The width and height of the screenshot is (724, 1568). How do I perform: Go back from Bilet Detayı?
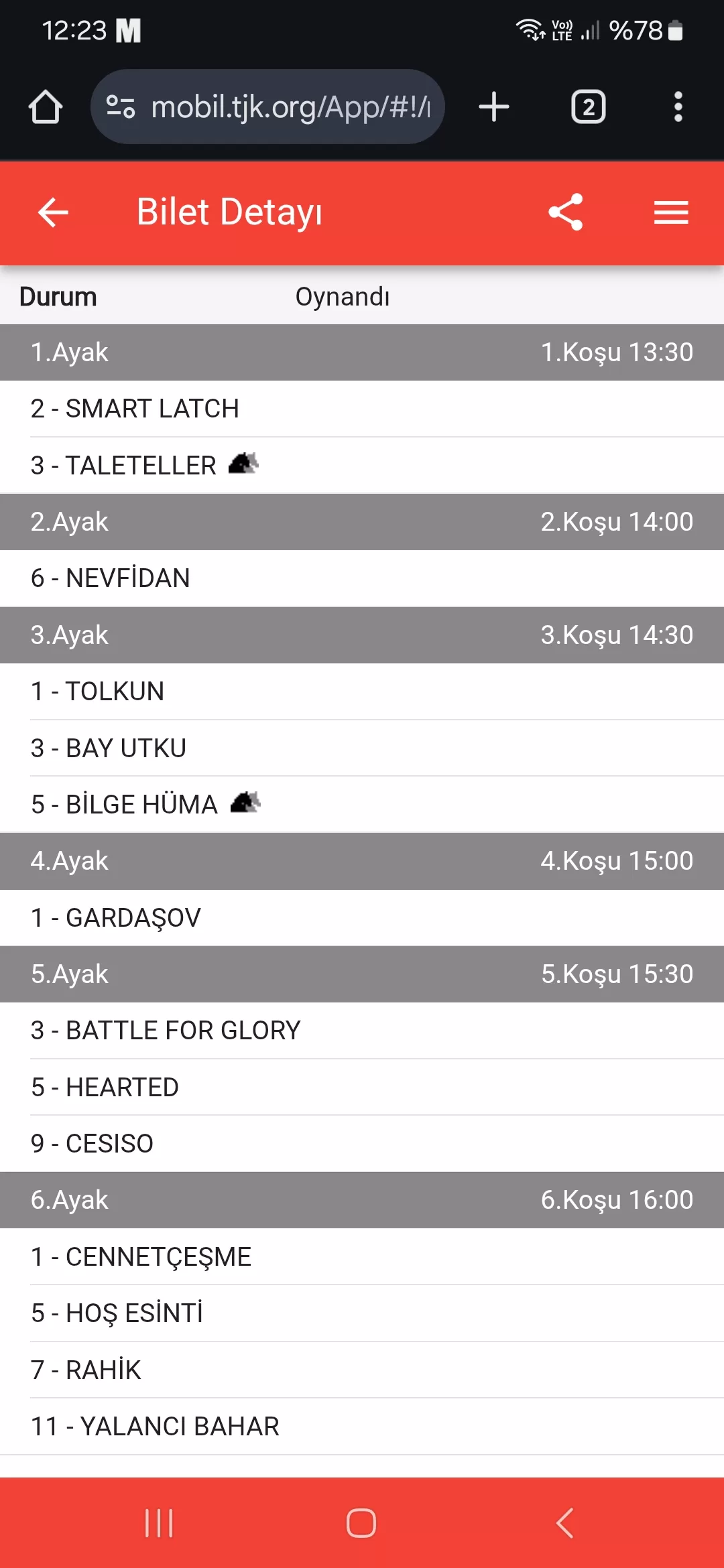[53, 212]
